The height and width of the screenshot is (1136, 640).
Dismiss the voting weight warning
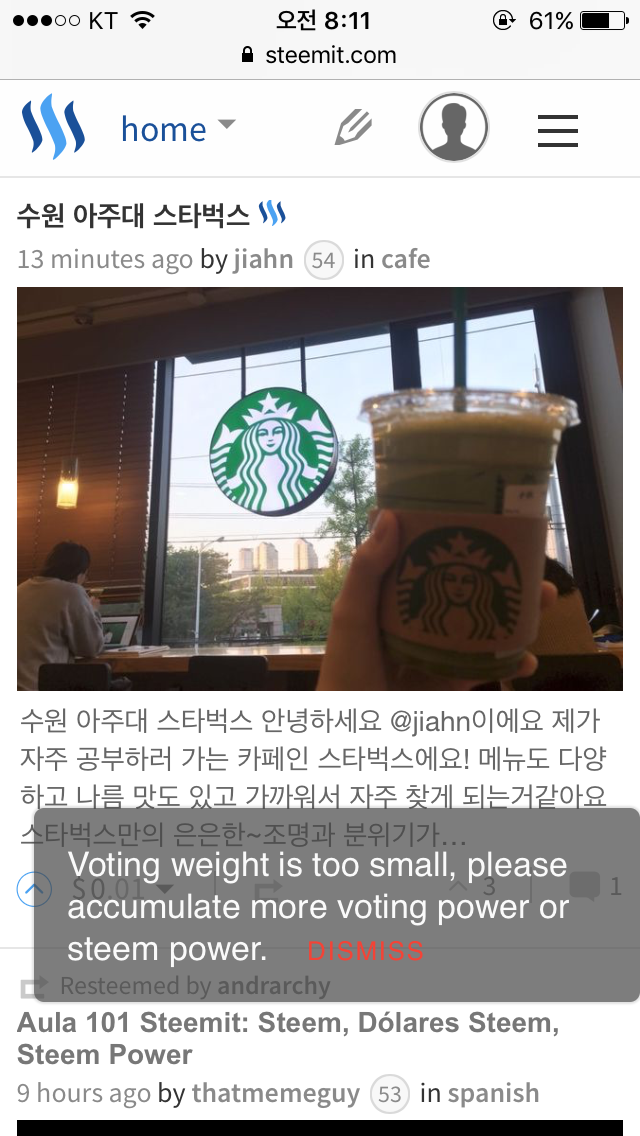tap(365, 951)
